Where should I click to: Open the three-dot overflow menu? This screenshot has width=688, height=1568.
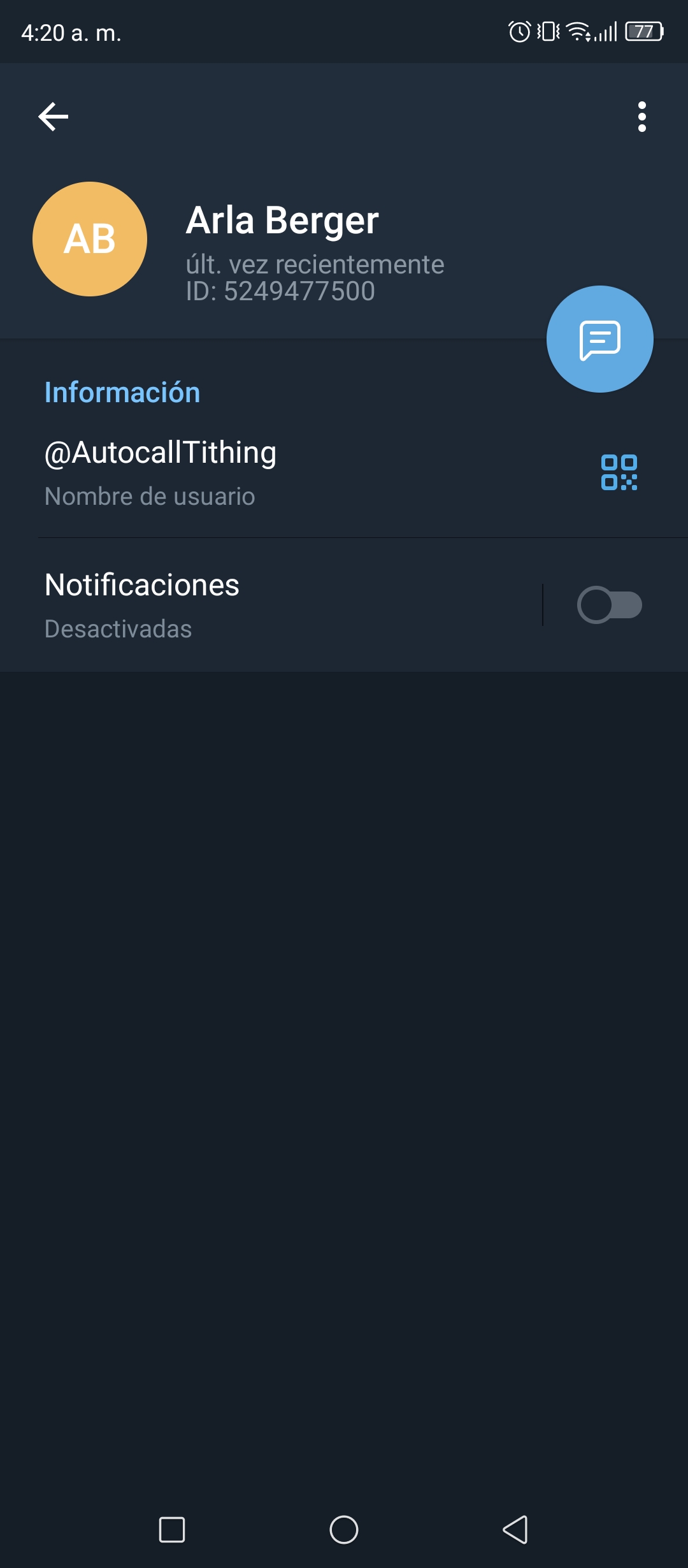coord(641,117)
